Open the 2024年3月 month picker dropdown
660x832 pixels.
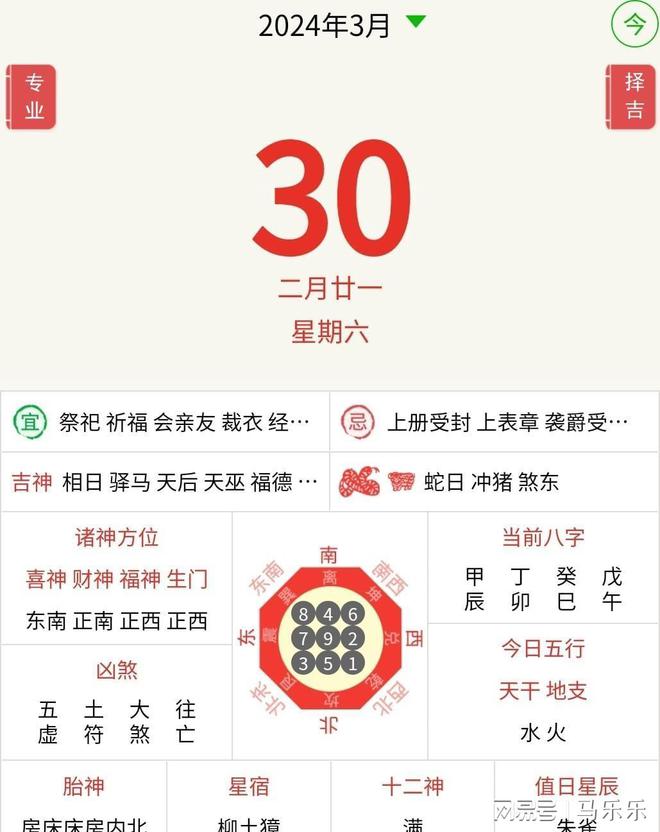coord(341,24)
